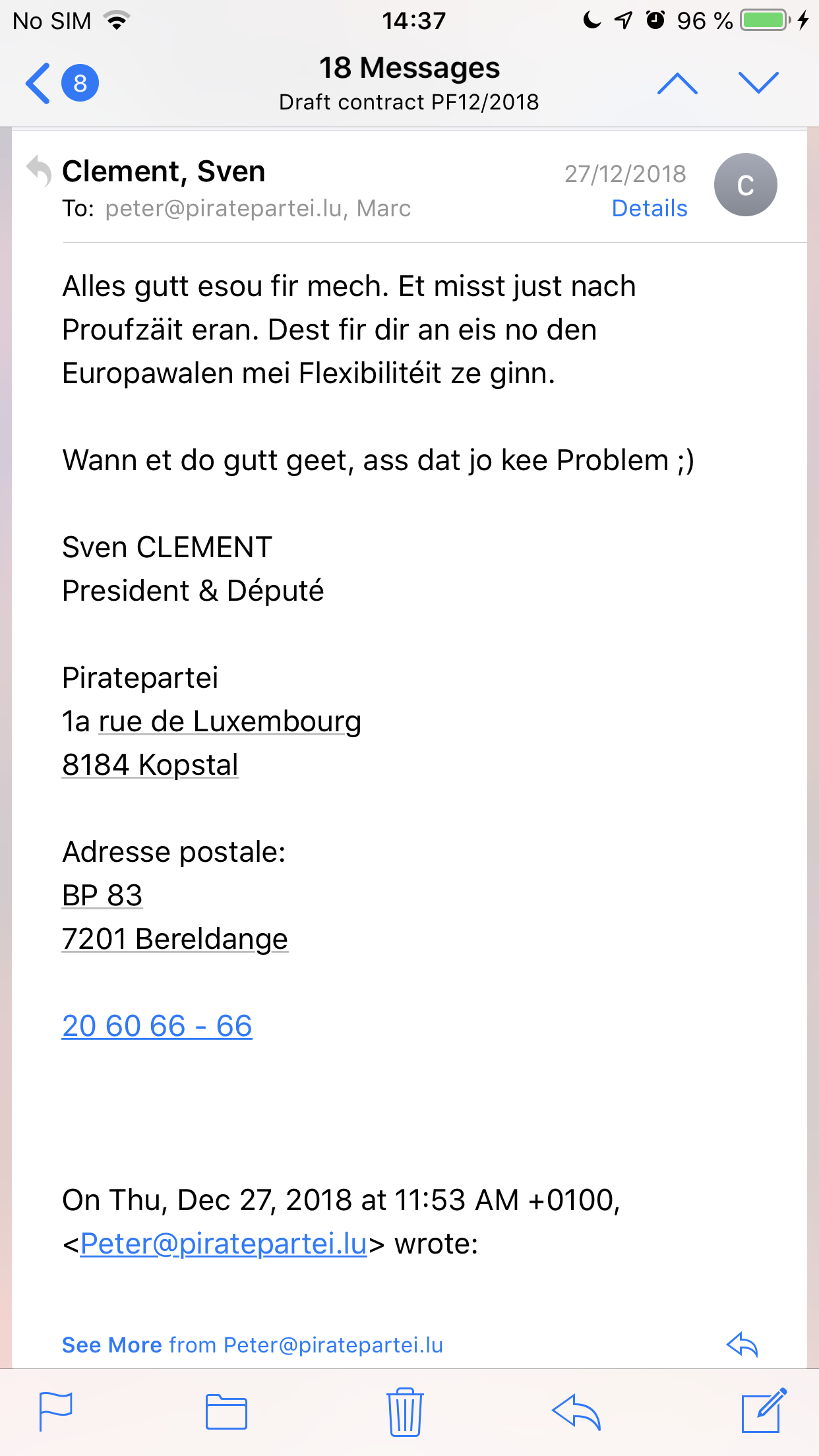Expand See More from Peter@piratepartei.lu
Viewport: 819px width, 1456px height.
point(252,1345)
